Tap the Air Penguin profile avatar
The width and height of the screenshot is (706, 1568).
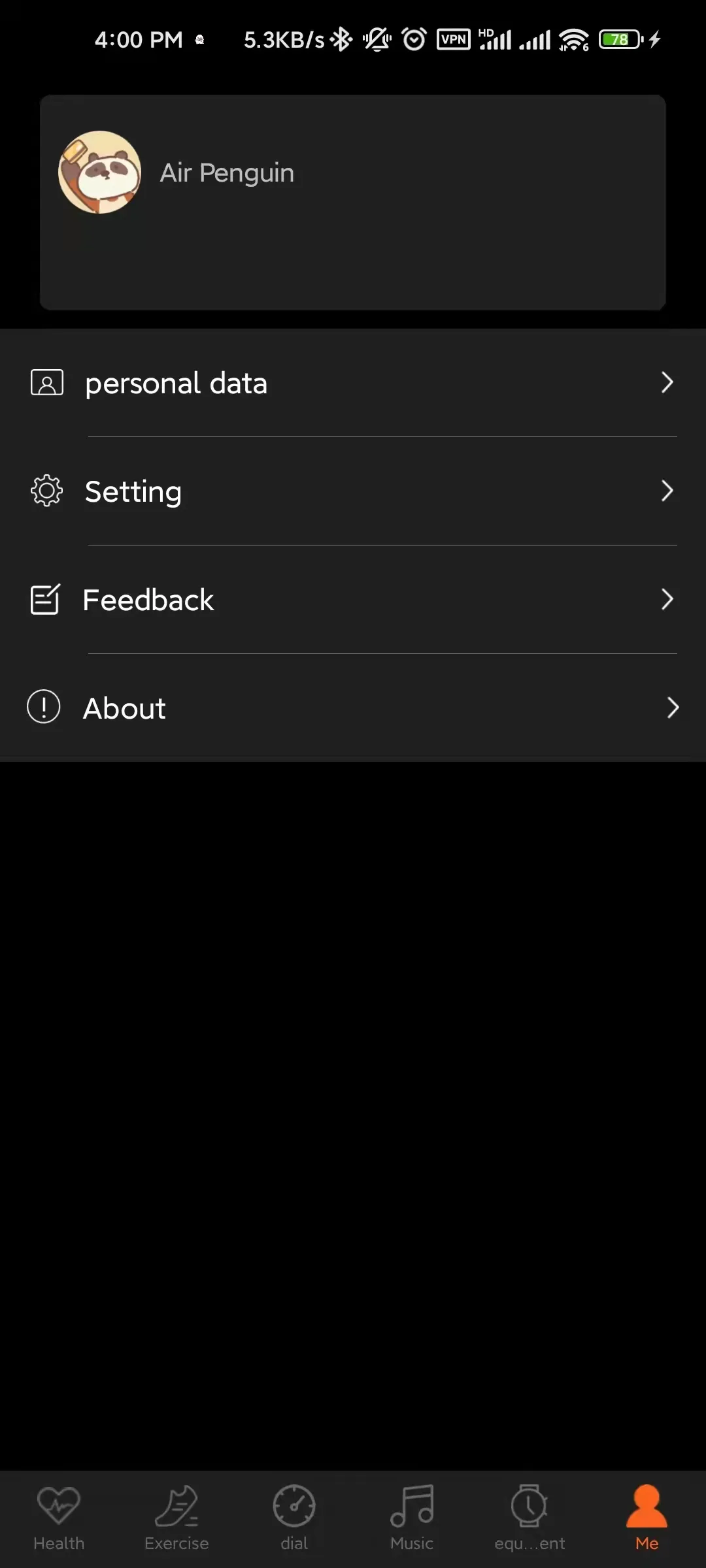click(x=99, y=172)
